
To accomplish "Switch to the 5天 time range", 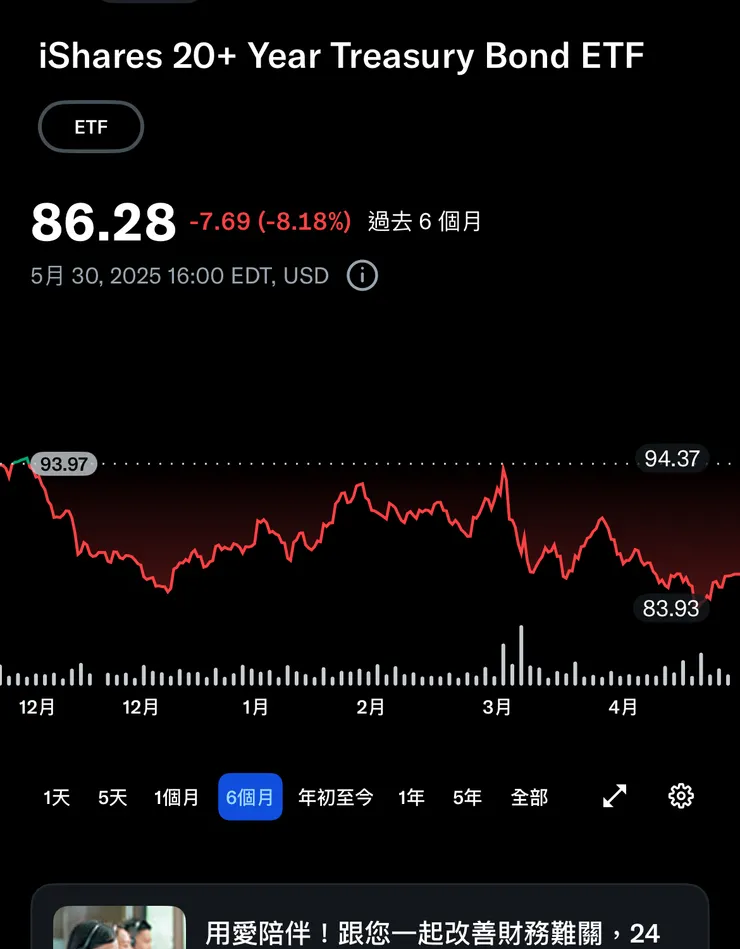I will point(112,797).
